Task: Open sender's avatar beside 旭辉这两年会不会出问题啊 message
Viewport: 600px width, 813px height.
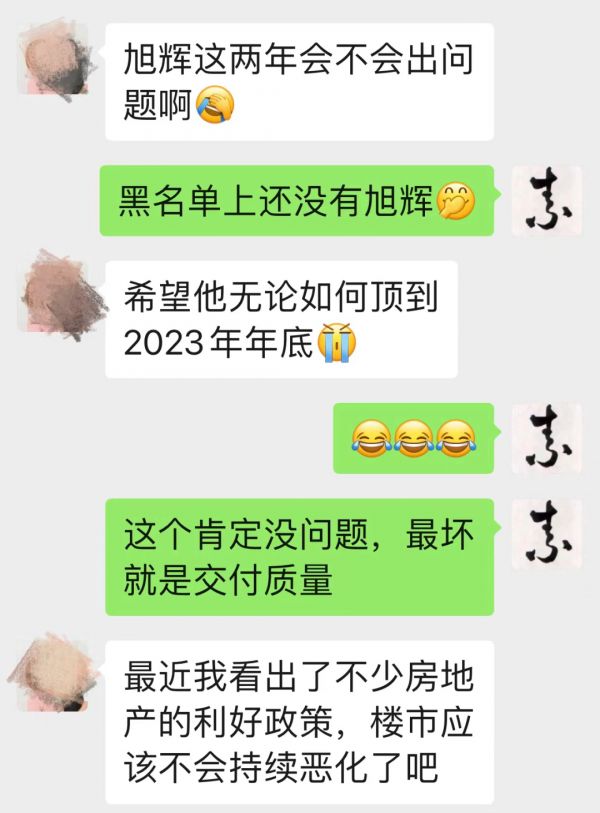Action: [57, 59]
